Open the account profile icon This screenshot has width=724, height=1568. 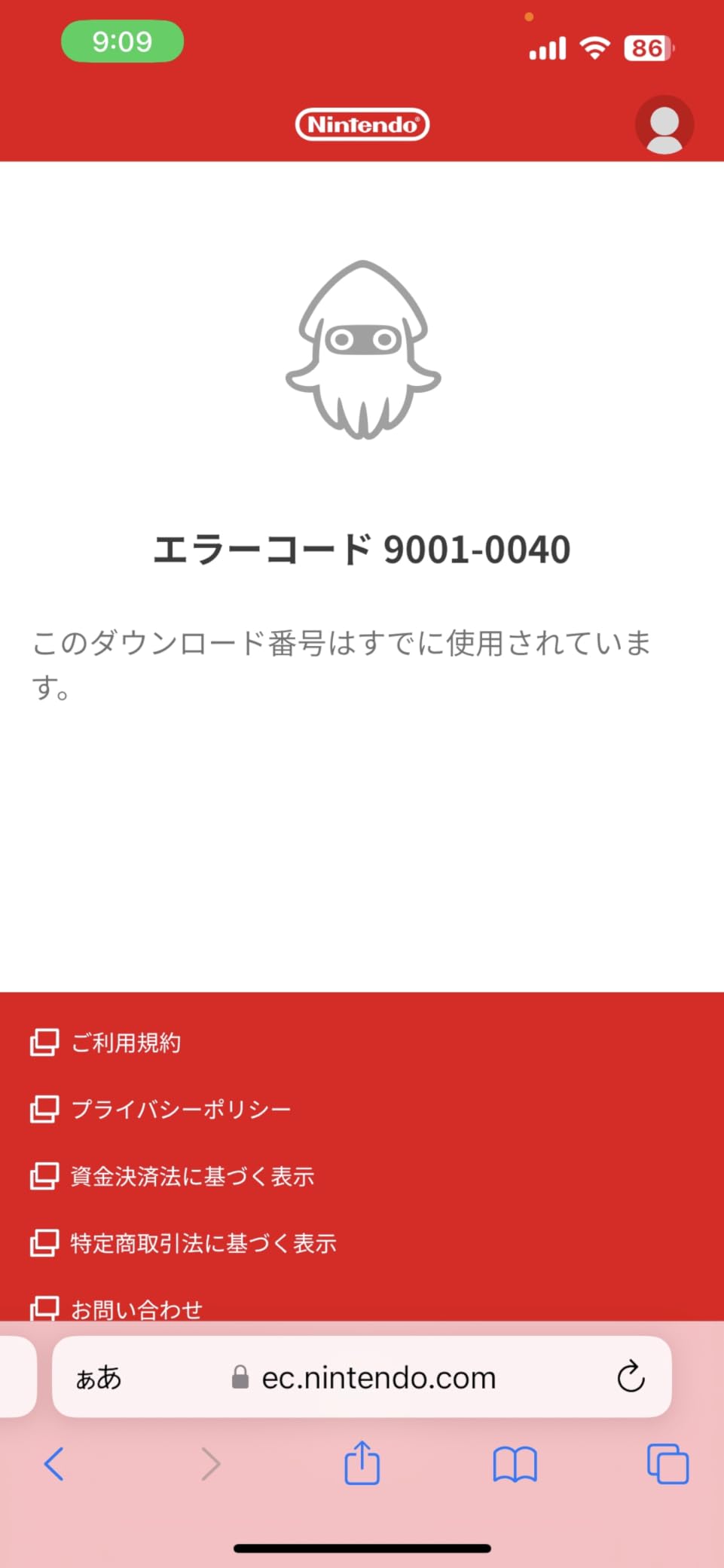tap(664, 125)
